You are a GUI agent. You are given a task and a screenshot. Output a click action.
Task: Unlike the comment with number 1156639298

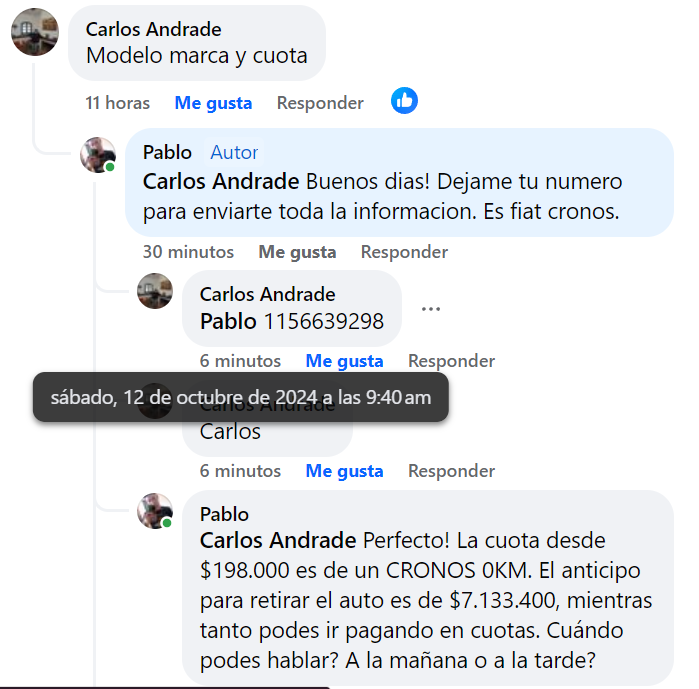coord(344,361)
